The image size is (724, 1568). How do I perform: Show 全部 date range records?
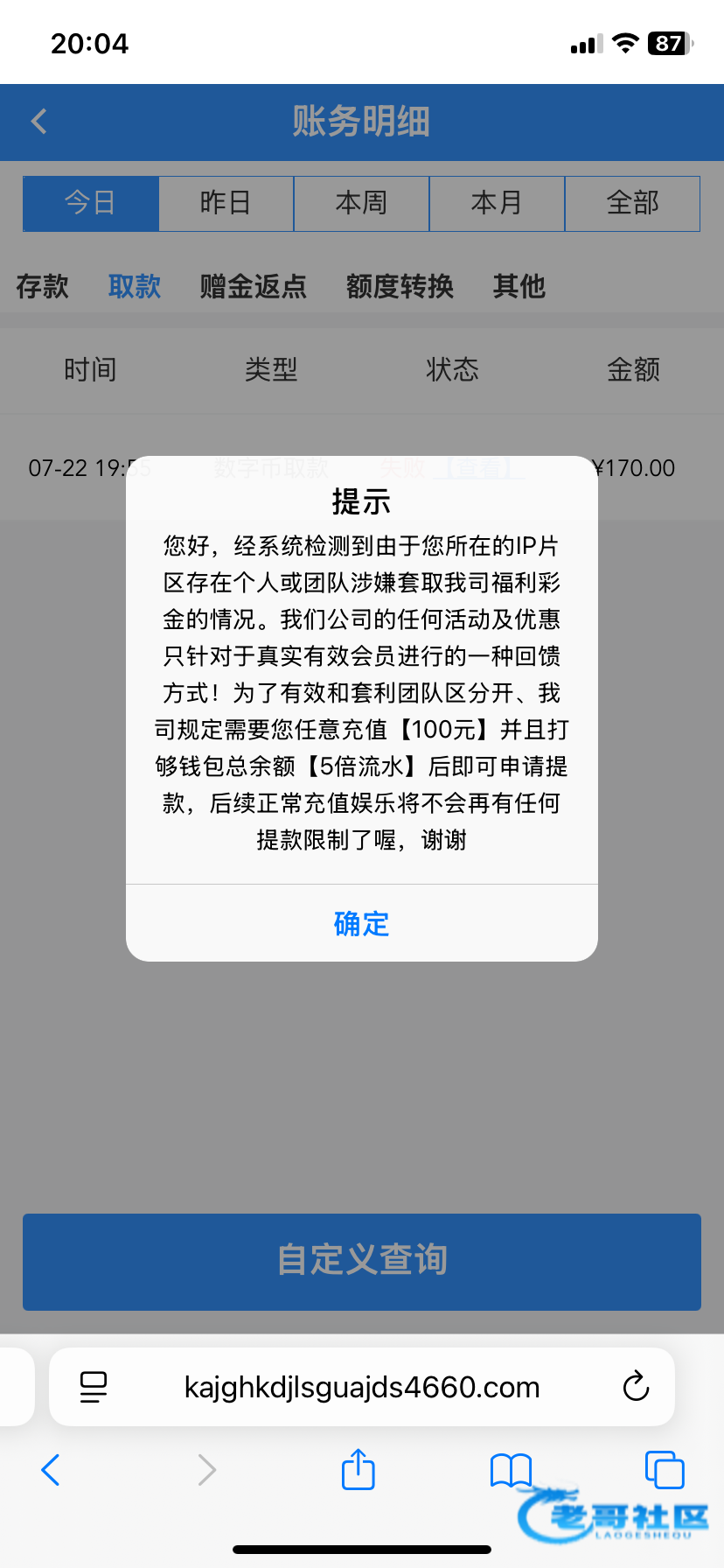[x=632, y=203]
